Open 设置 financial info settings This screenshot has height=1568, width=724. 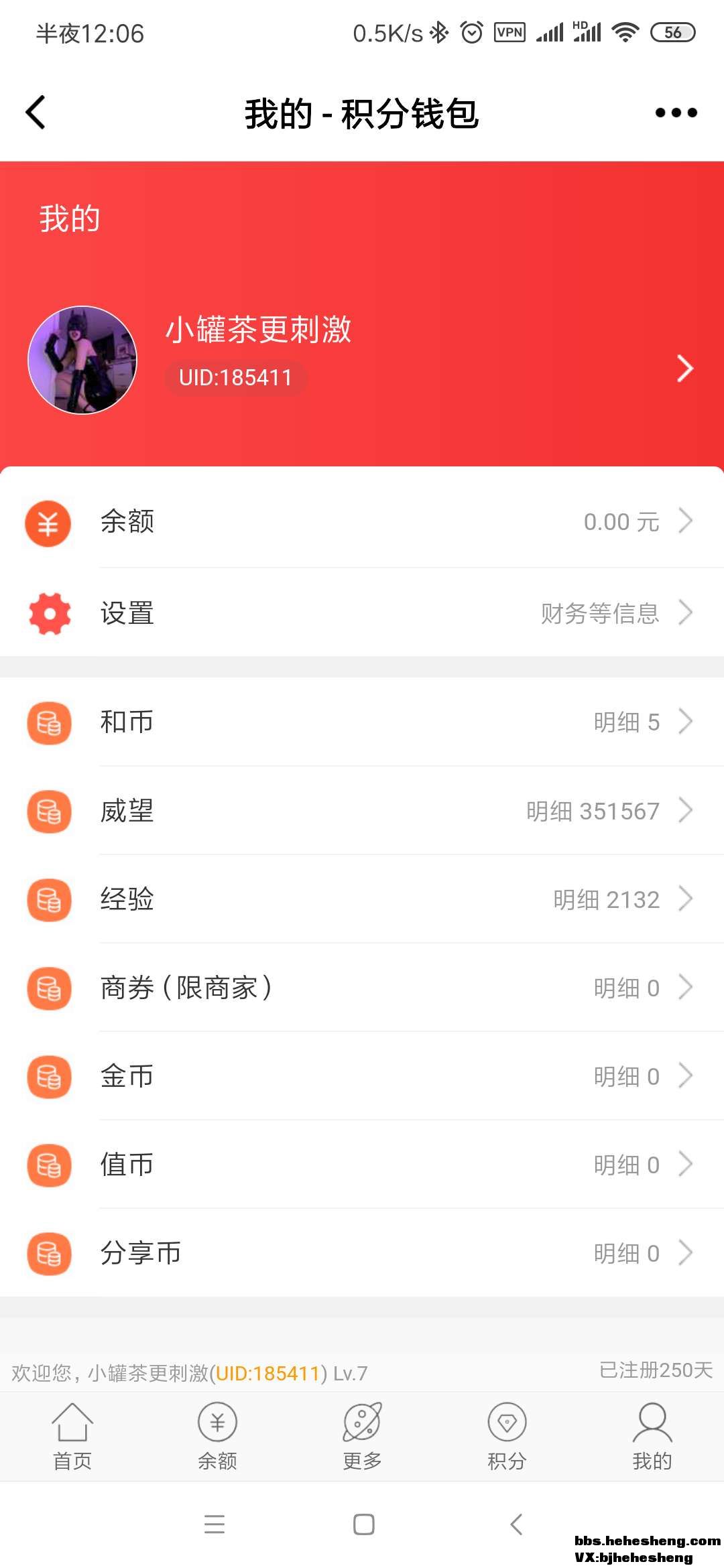coord(362,613)
